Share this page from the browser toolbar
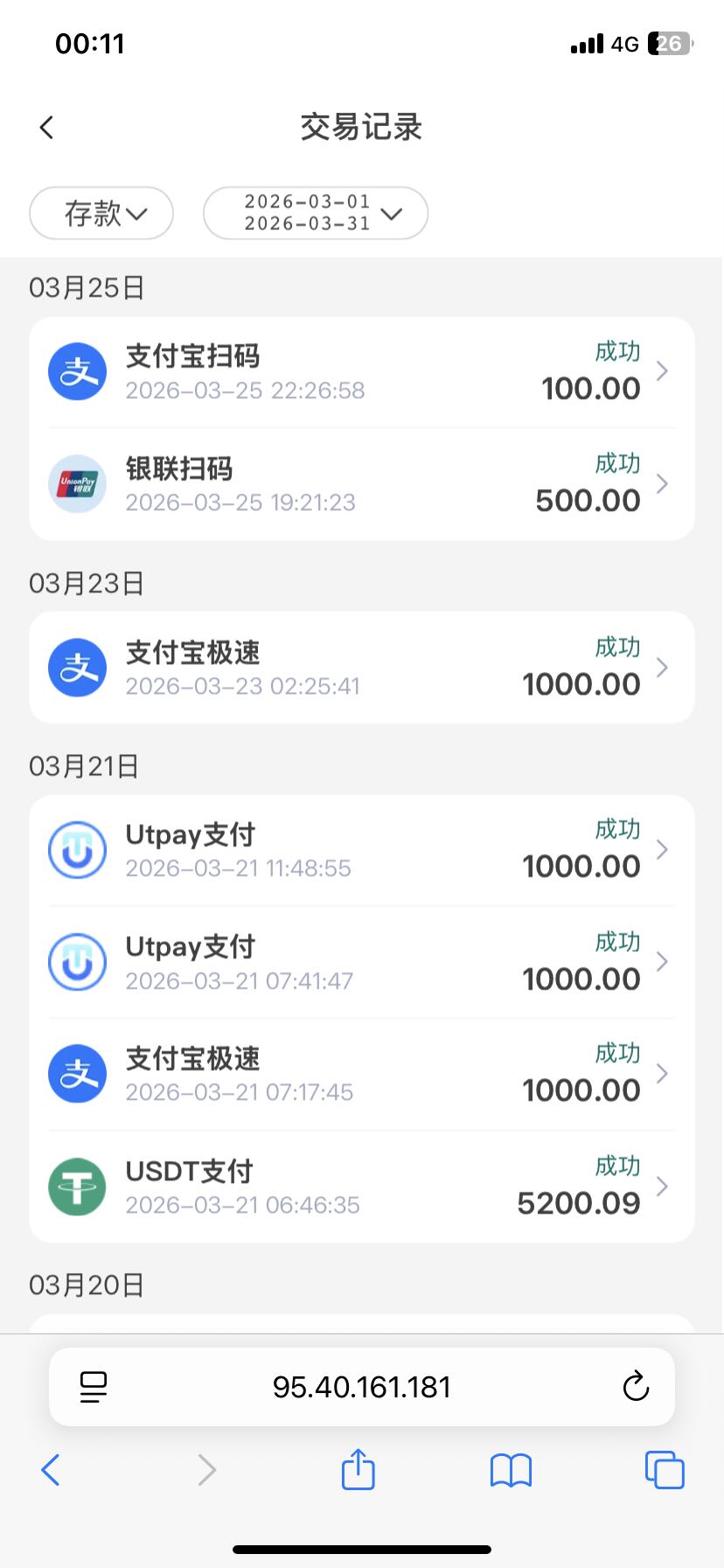The image size is (724, 1568). point(358,1469)
